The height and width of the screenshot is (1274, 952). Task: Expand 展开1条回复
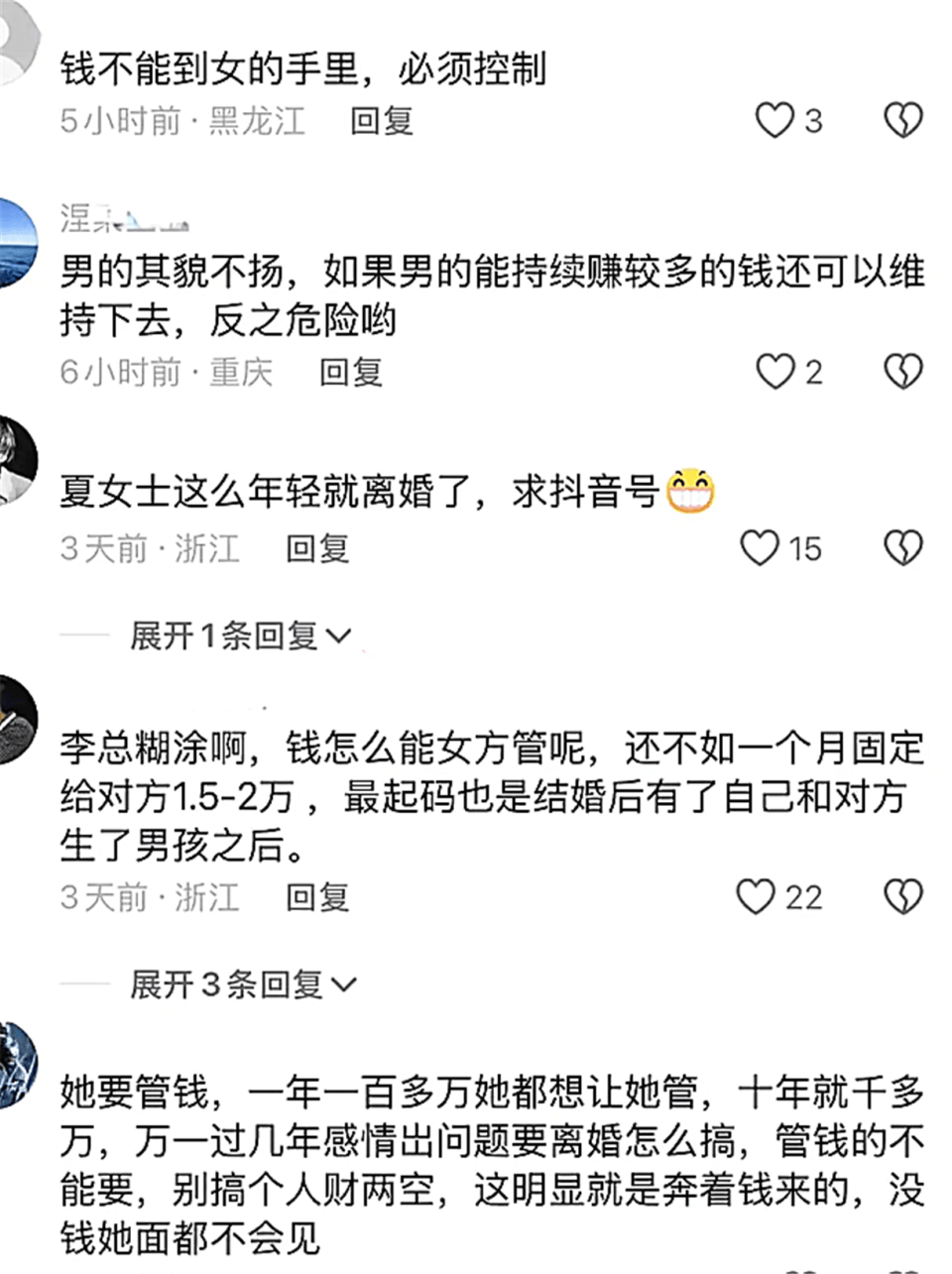point(241,636)
